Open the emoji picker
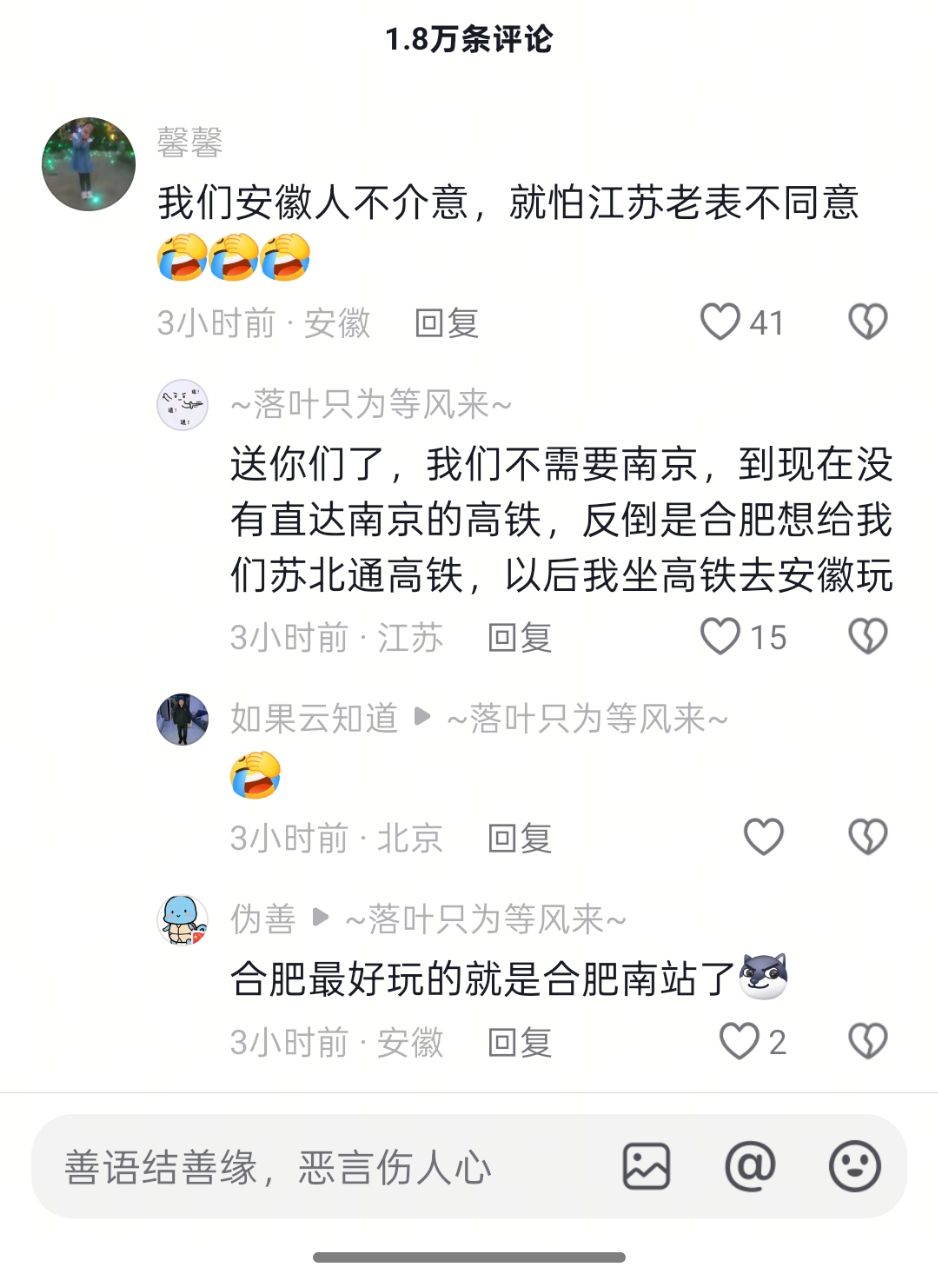The image size is (938, 1280). coord(855,1166)
